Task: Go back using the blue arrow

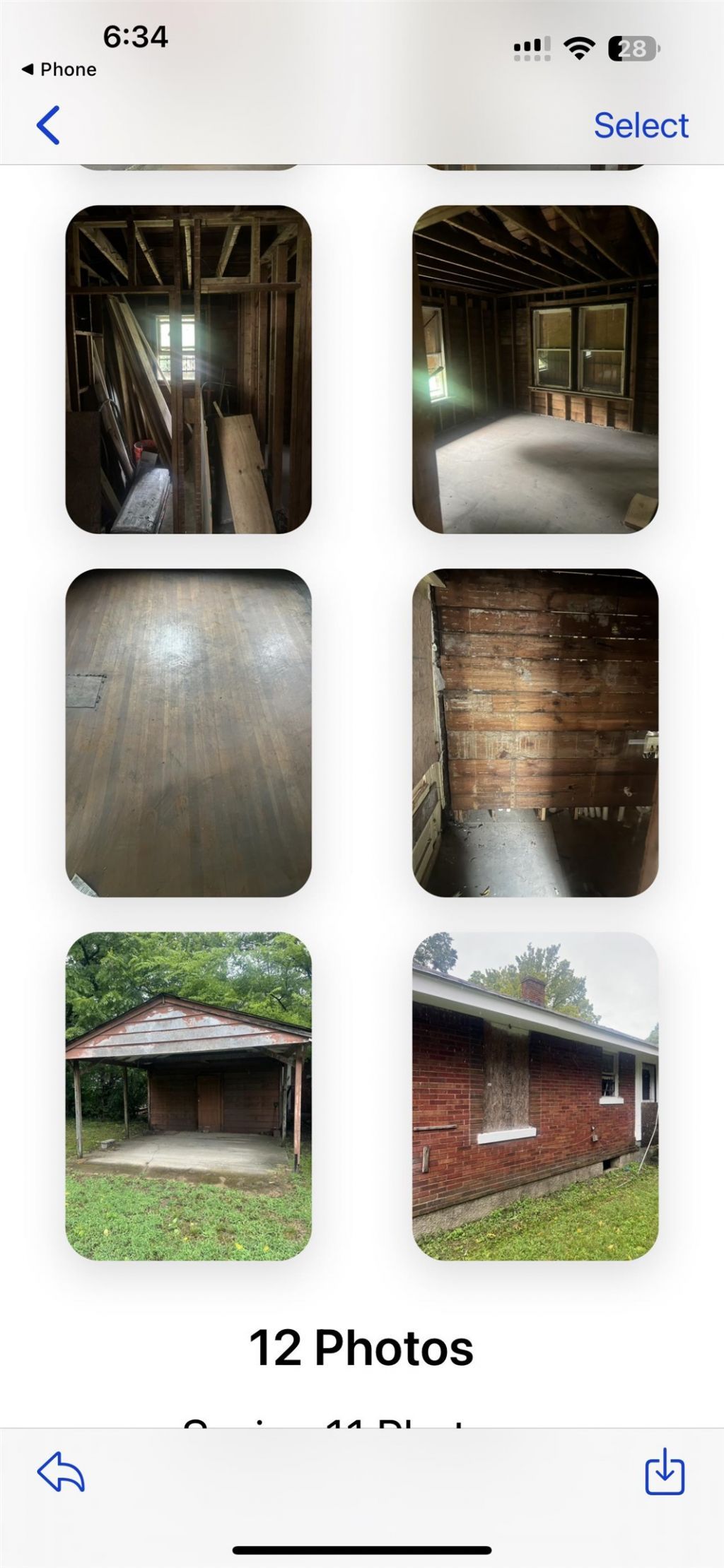Action: point(48,126)
